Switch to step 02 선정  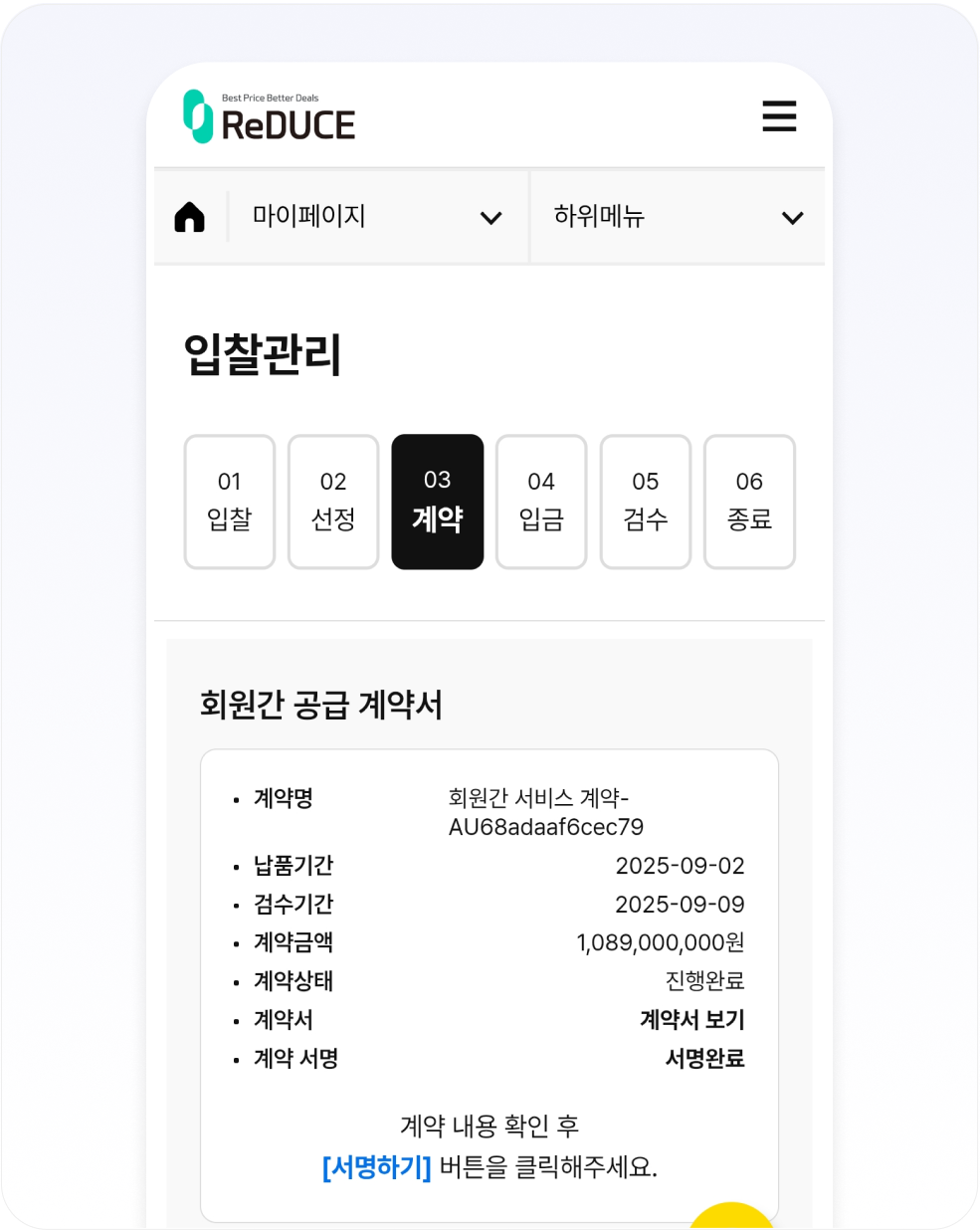(x=333, y=502)
